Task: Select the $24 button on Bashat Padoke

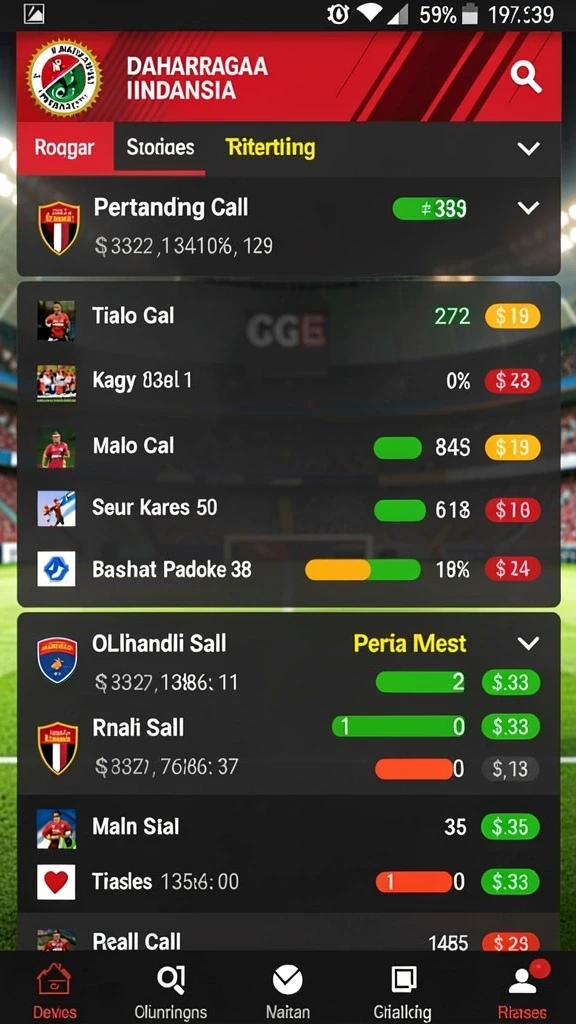Action: [513, 569]
